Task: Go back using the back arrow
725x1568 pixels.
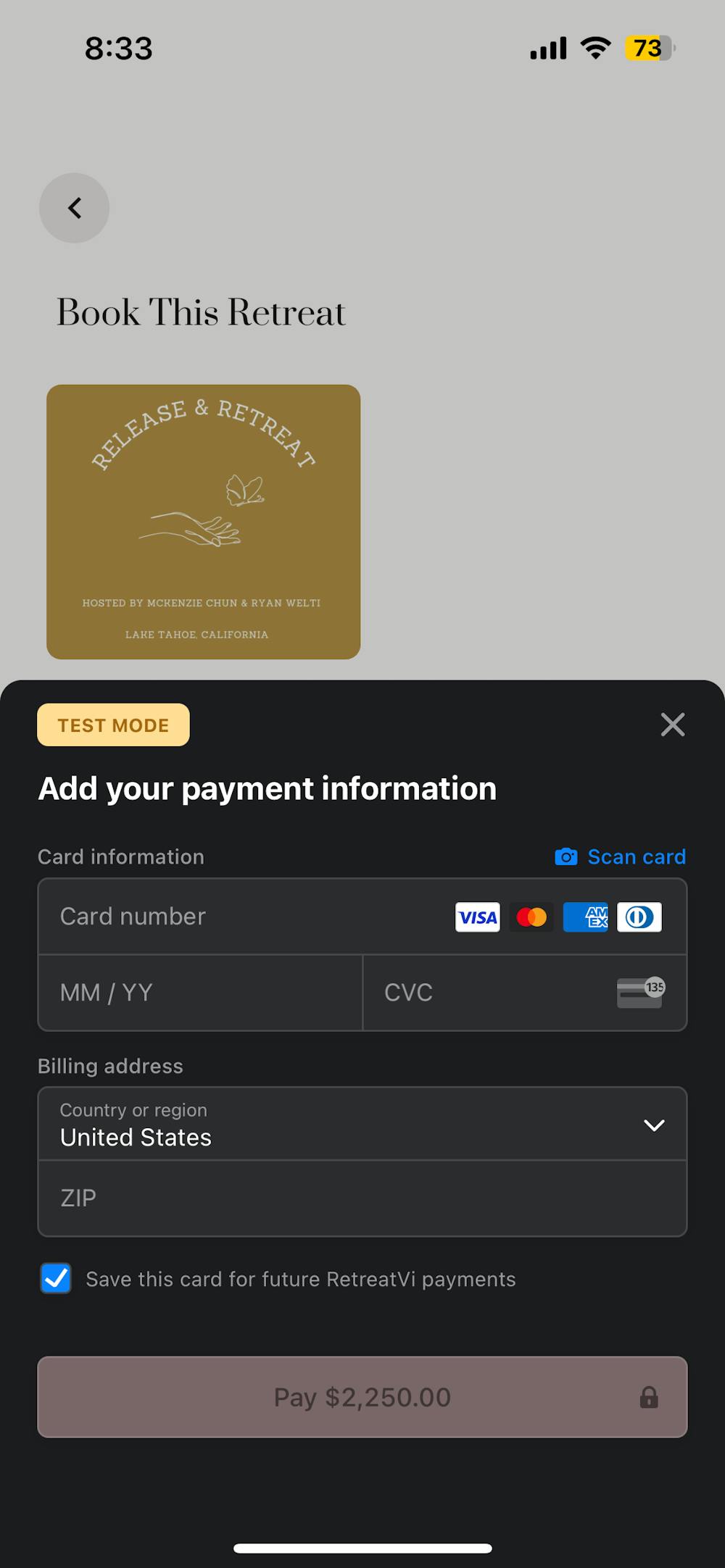Action: tap(74, 208)
